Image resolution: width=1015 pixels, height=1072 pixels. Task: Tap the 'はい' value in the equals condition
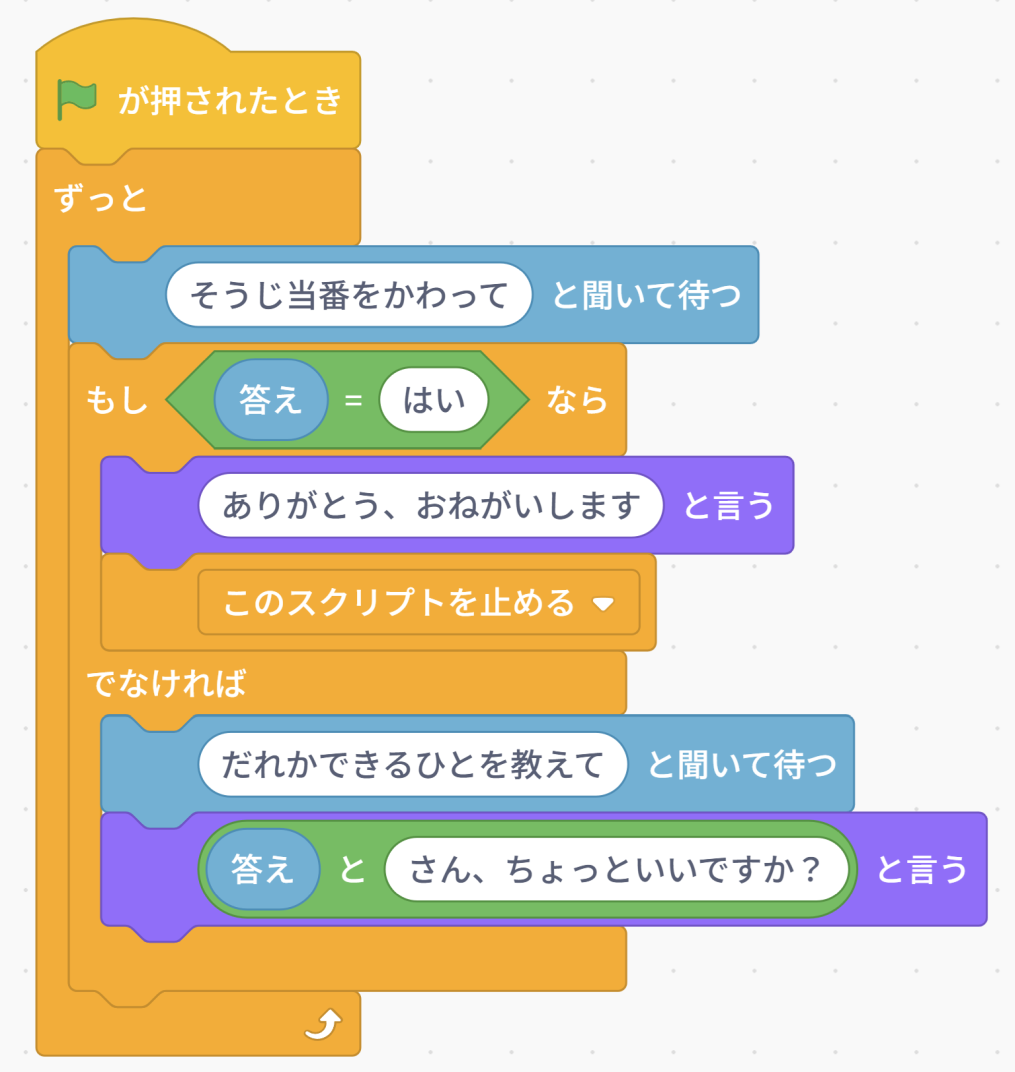(x=433, y=401)
